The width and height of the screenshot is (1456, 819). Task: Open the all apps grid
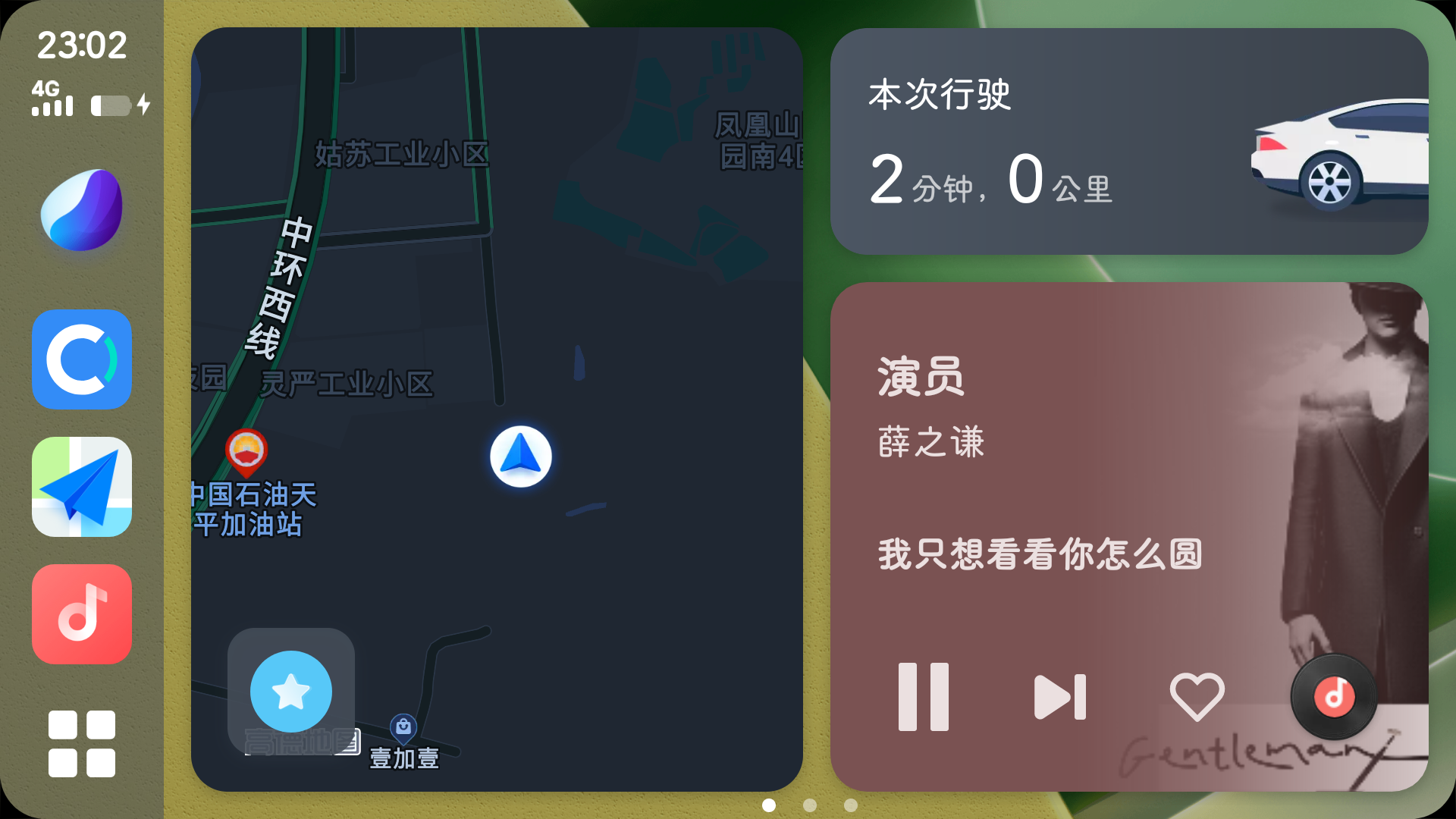click(82, 743)
